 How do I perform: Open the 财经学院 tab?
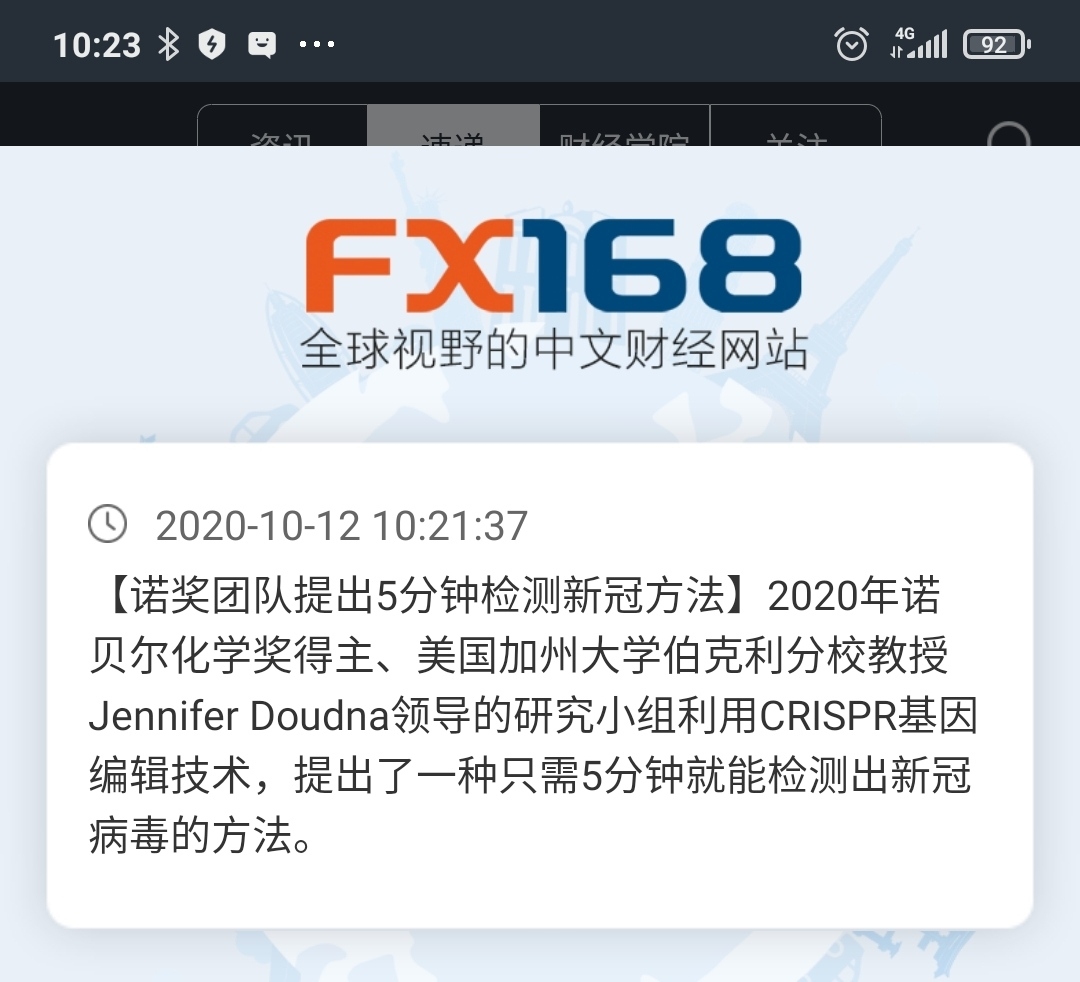click(624, 130)
